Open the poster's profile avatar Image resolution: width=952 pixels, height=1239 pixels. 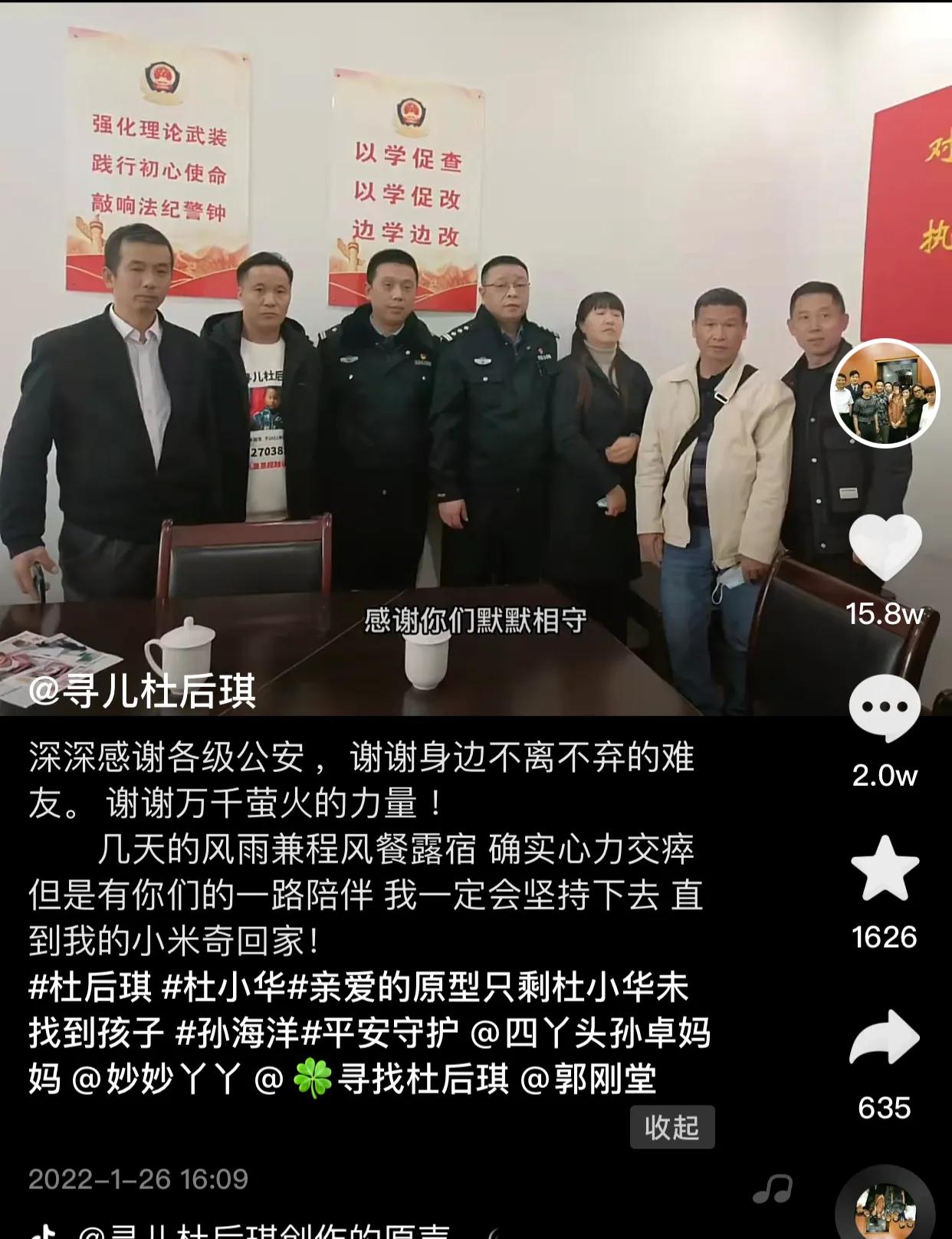click(x=885, y=393)
